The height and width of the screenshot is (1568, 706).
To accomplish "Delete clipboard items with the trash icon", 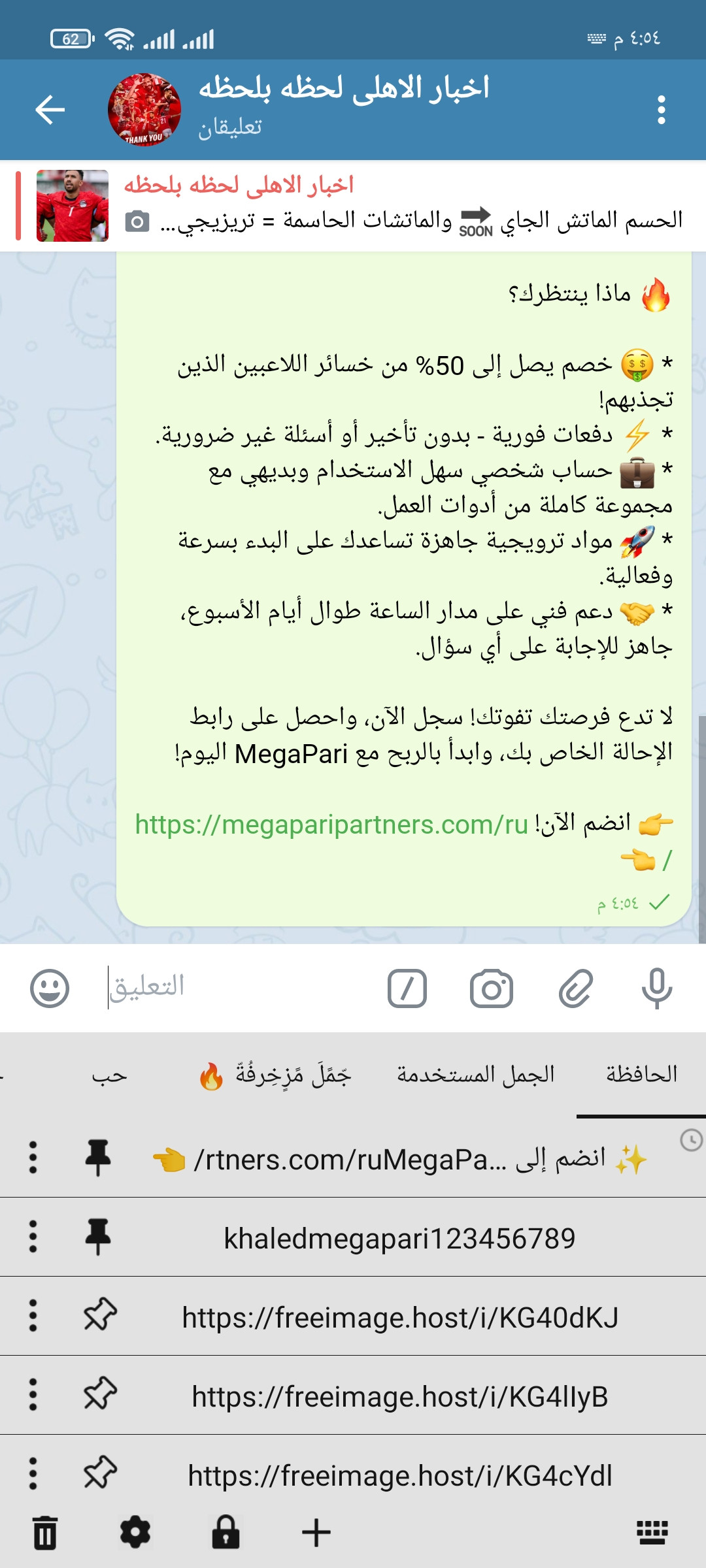I will pyautogui.click(x=45, y=1533).
